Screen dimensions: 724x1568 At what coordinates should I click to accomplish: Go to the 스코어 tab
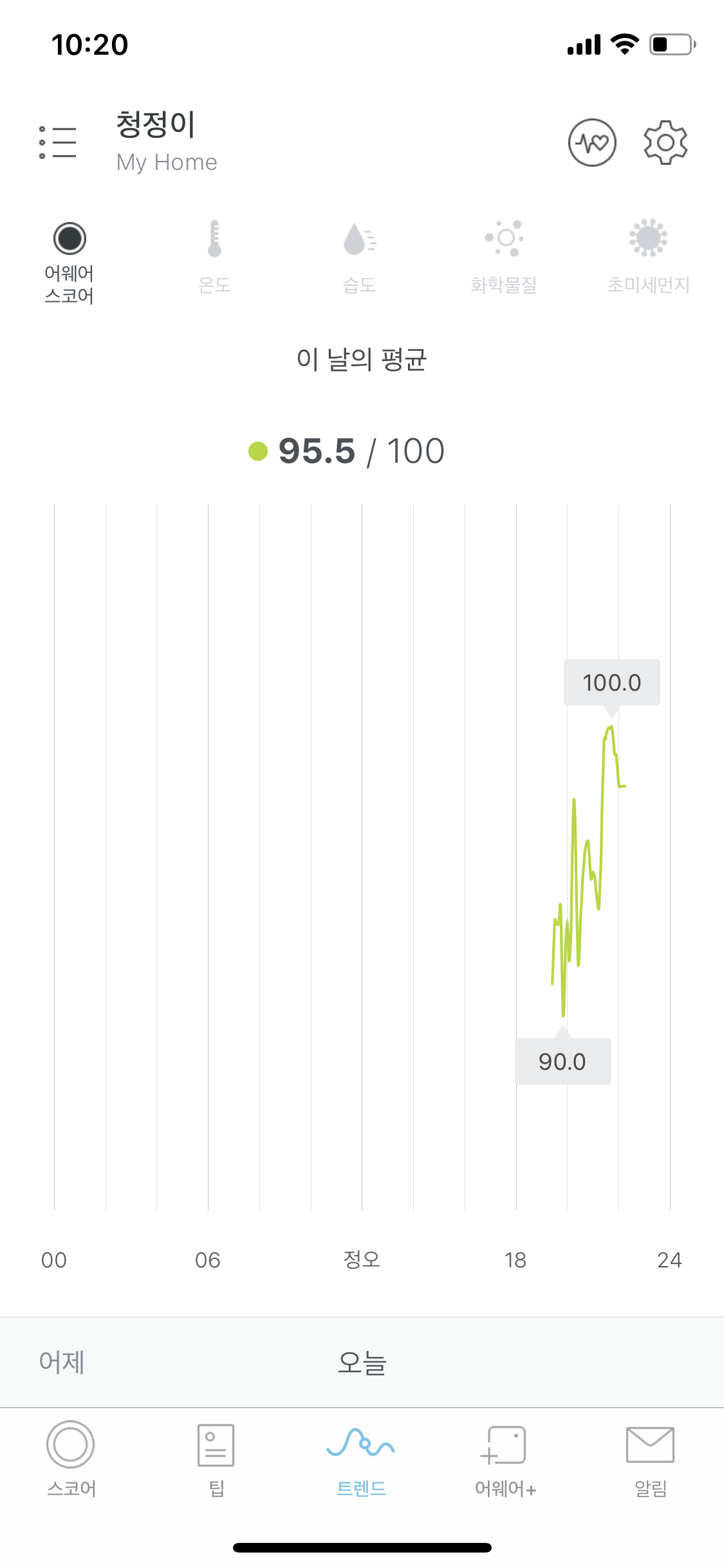[x=71, y=1459]
